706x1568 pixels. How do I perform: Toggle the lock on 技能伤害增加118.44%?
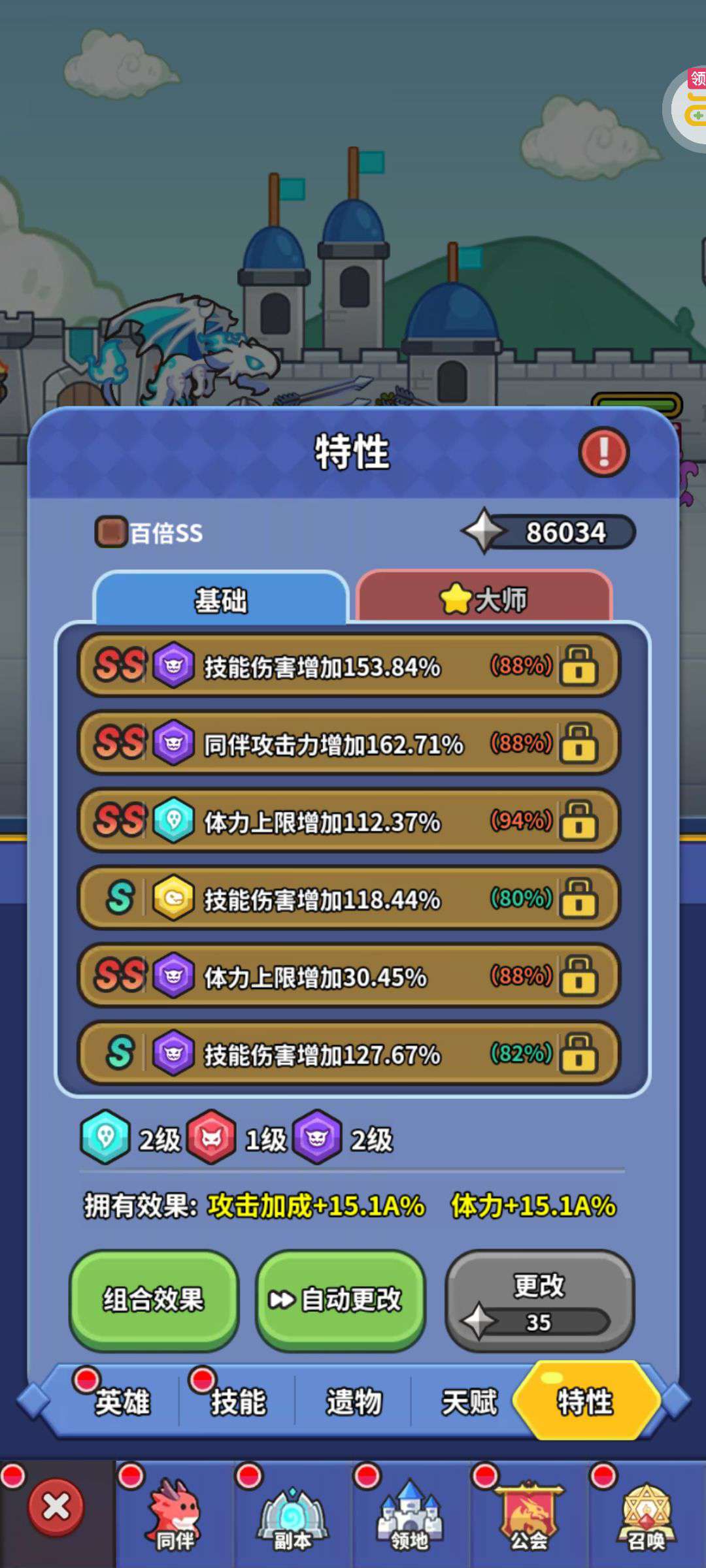[579, 898]
